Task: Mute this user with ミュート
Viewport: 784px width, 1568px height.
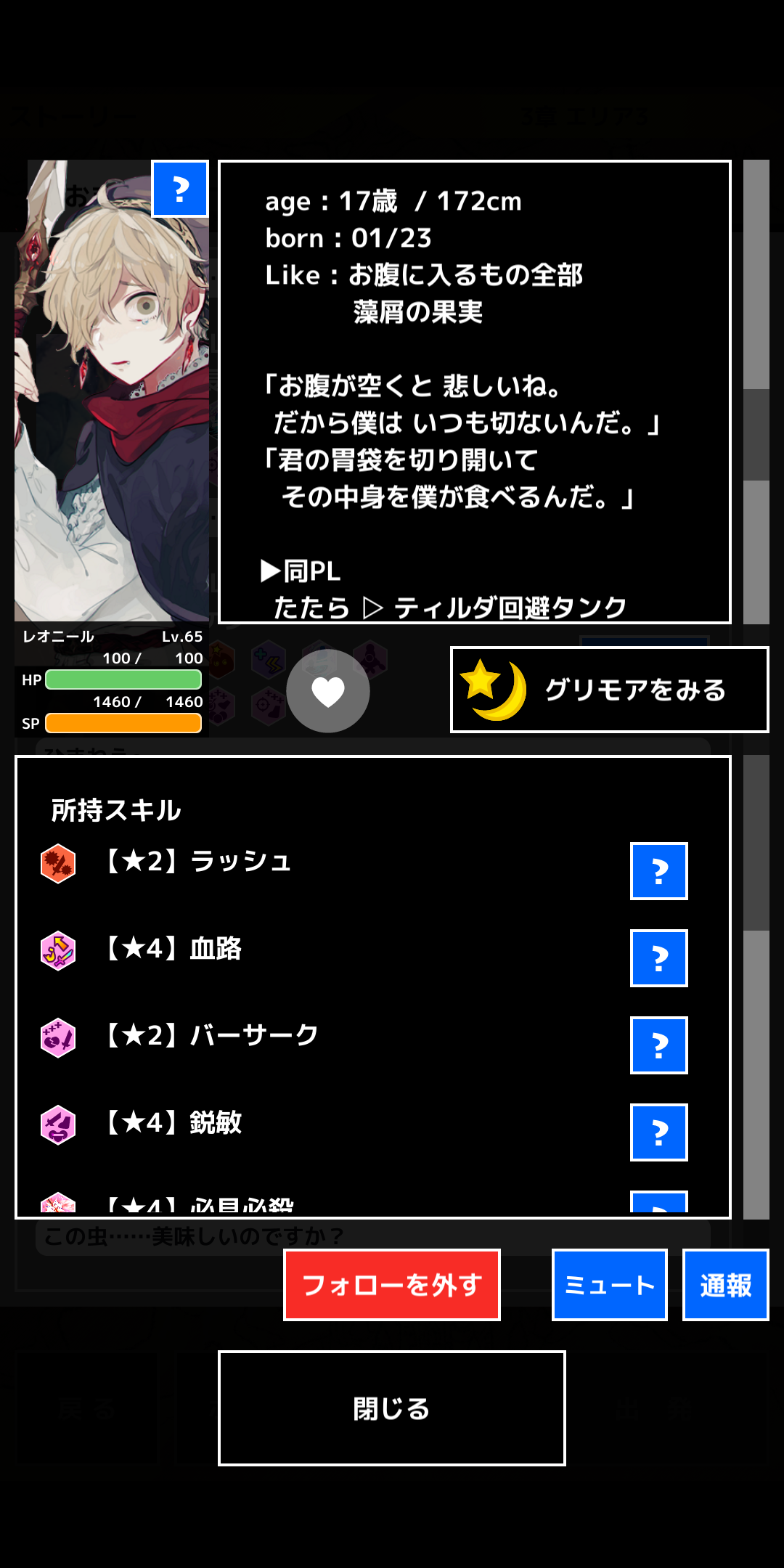Action: pyautogui.click(x=610, y=1285)
